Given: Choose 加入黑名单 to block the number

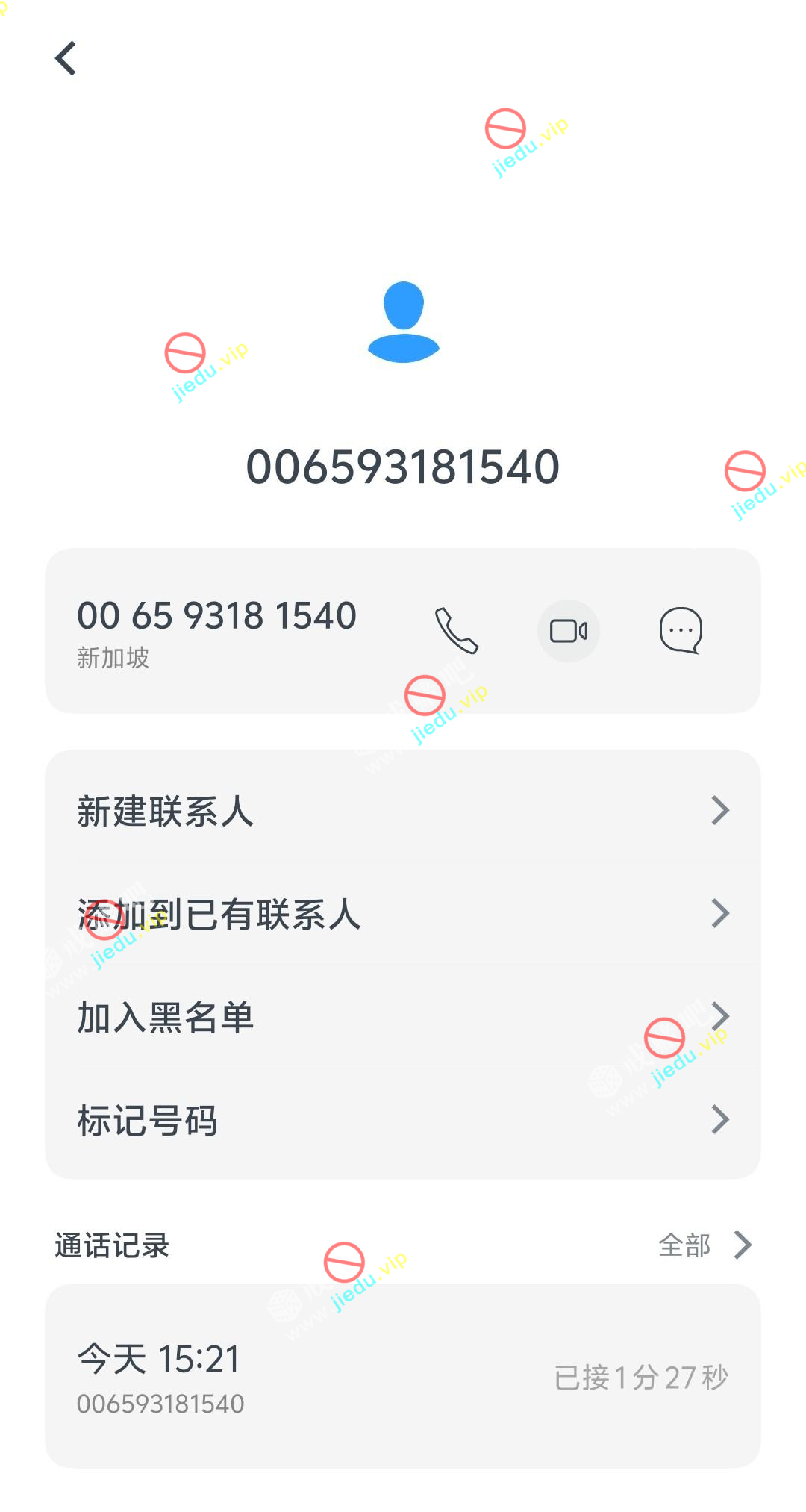Looking at the screenshot, I should (x=403, y=1017).
